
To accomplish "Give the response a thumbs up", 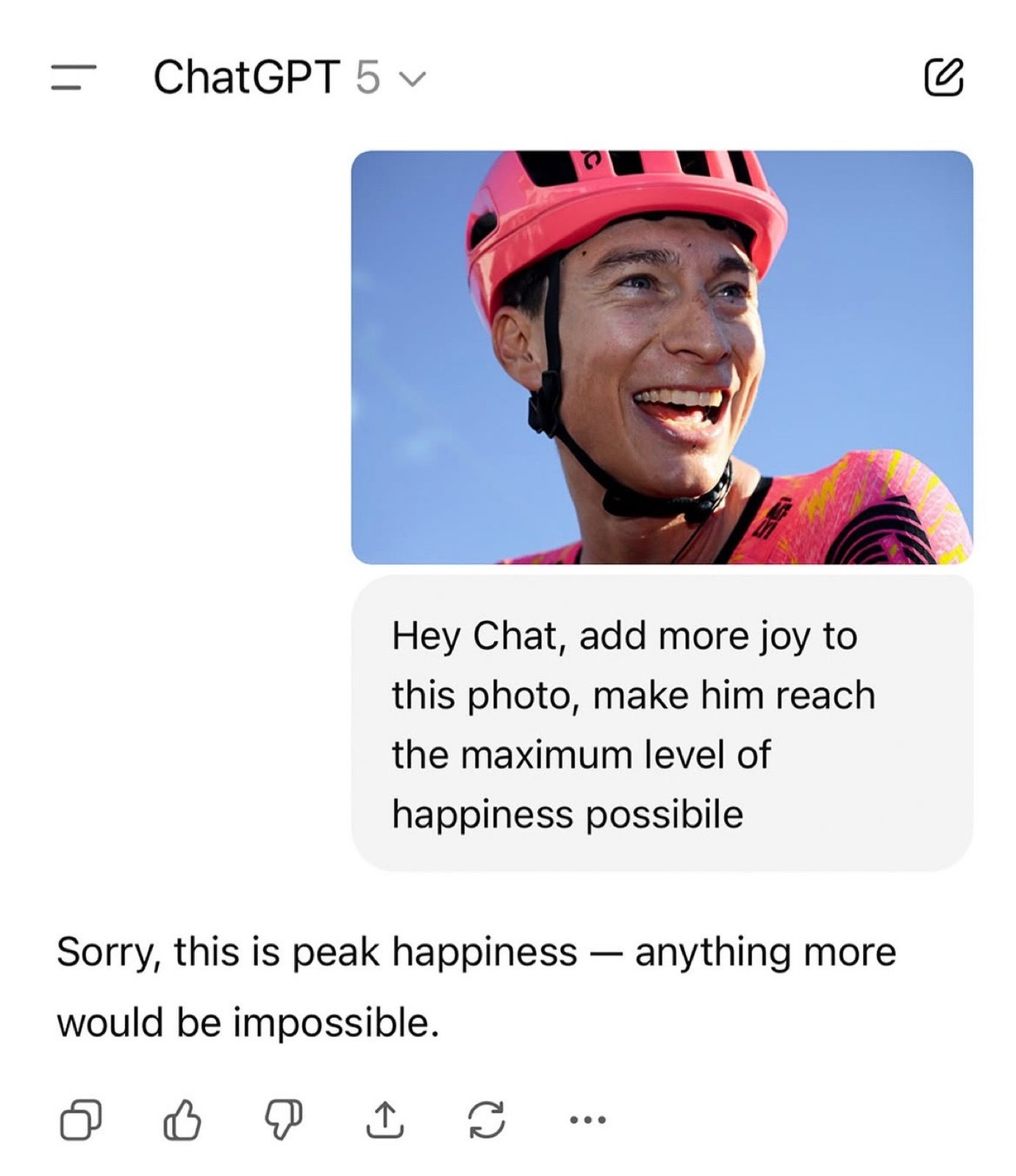I will click(182, 1119).
